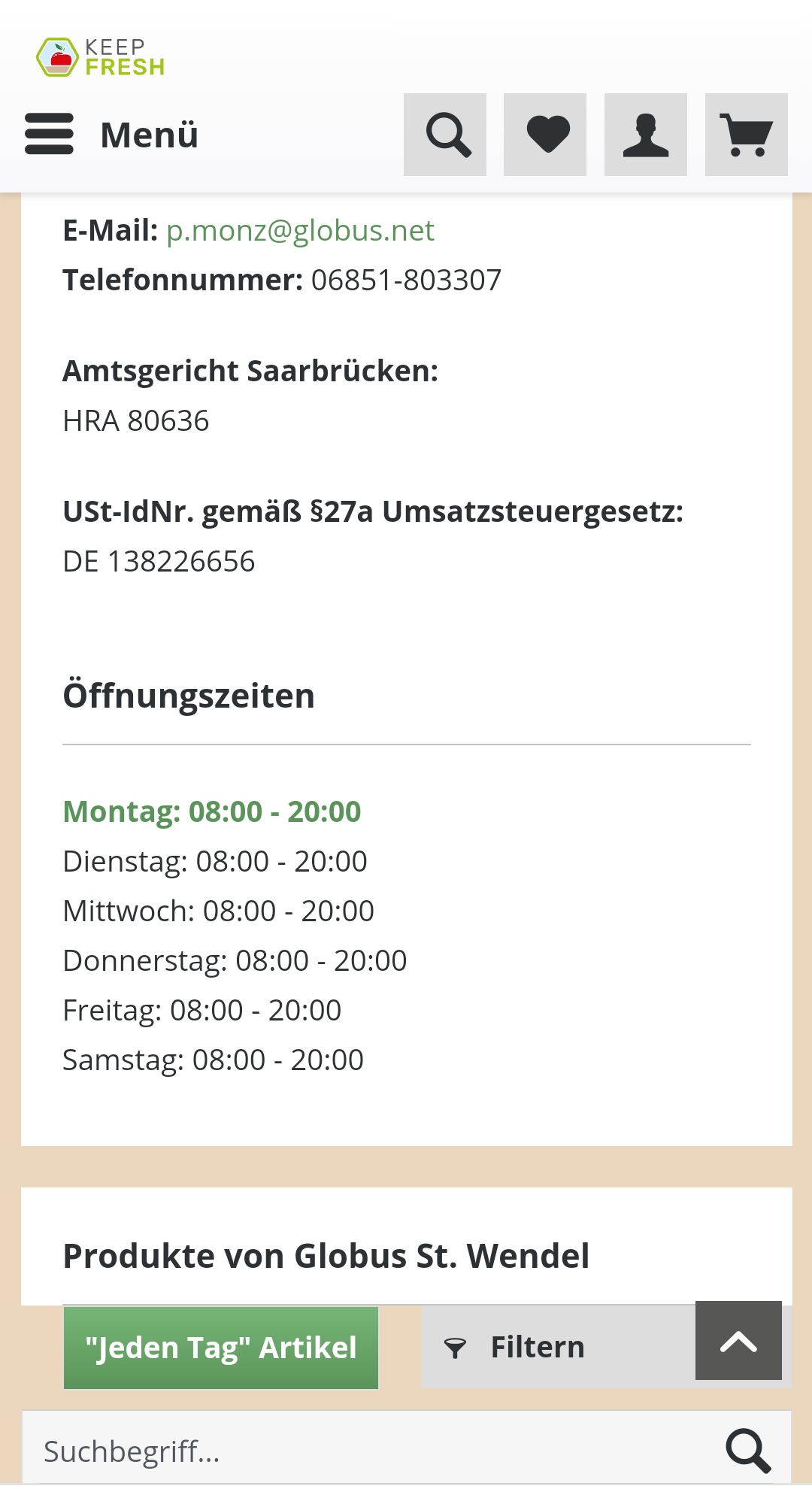Open the user account icon

click(x=646, y=135)
